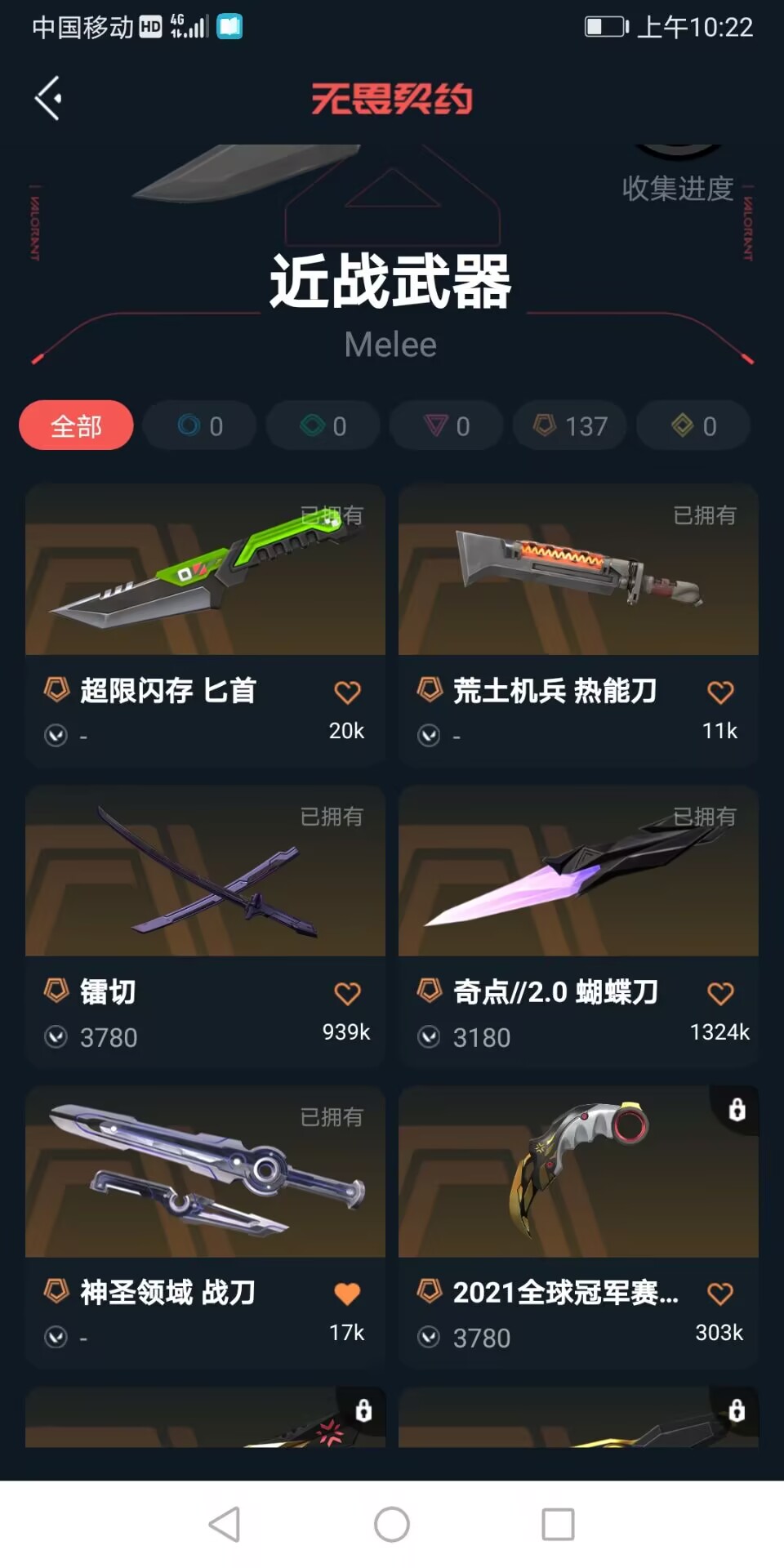784x1568 pixels.
Task: Filter by the tier chip showing 137
Action: 569,425
